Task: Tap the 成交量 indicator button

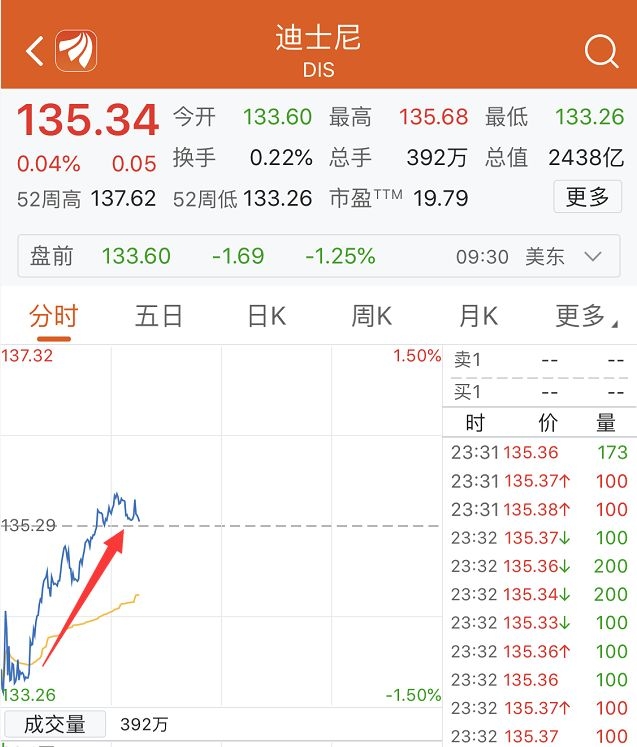Action: point(55,725)
